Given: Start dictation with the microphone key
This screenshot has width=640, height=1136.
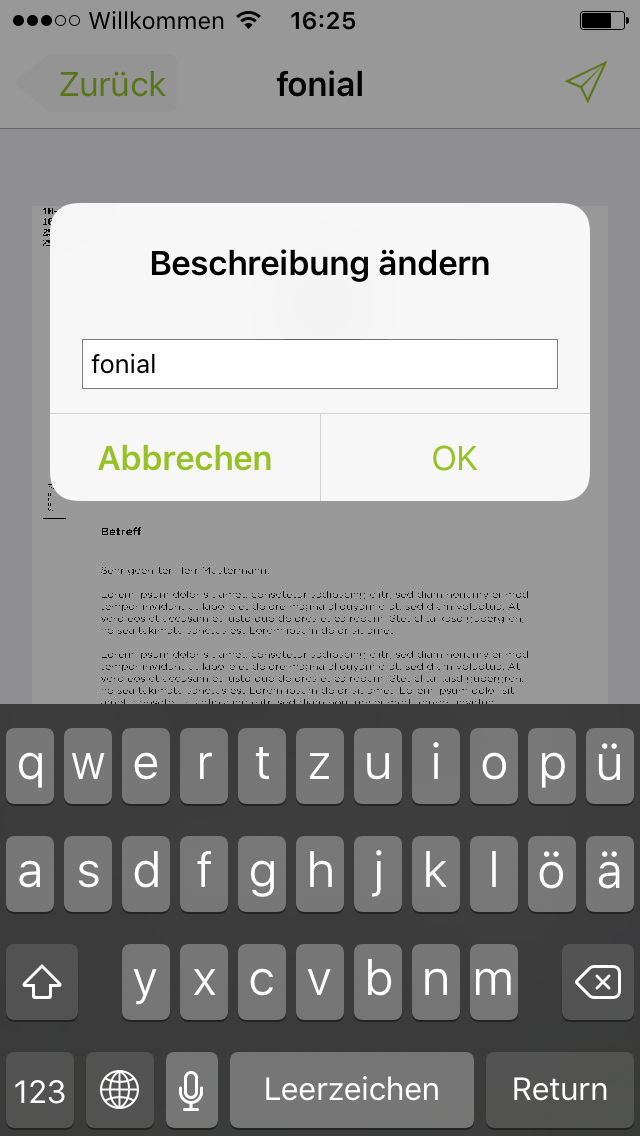Looking at the screenshot, I should pyautogui.click(x=191, y=1090).
